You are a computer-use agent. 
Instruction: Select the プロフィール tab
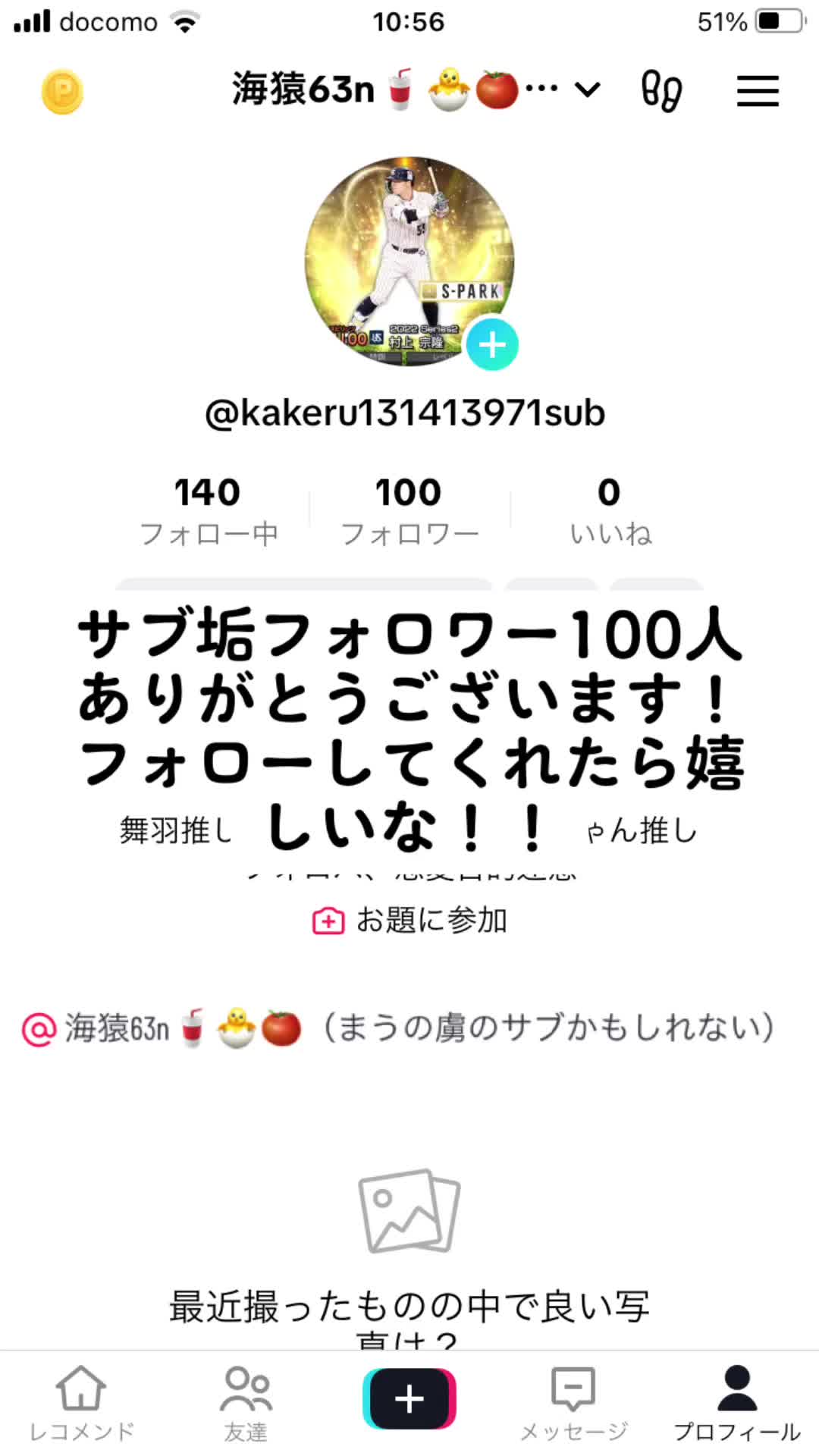pos(737,1403)
